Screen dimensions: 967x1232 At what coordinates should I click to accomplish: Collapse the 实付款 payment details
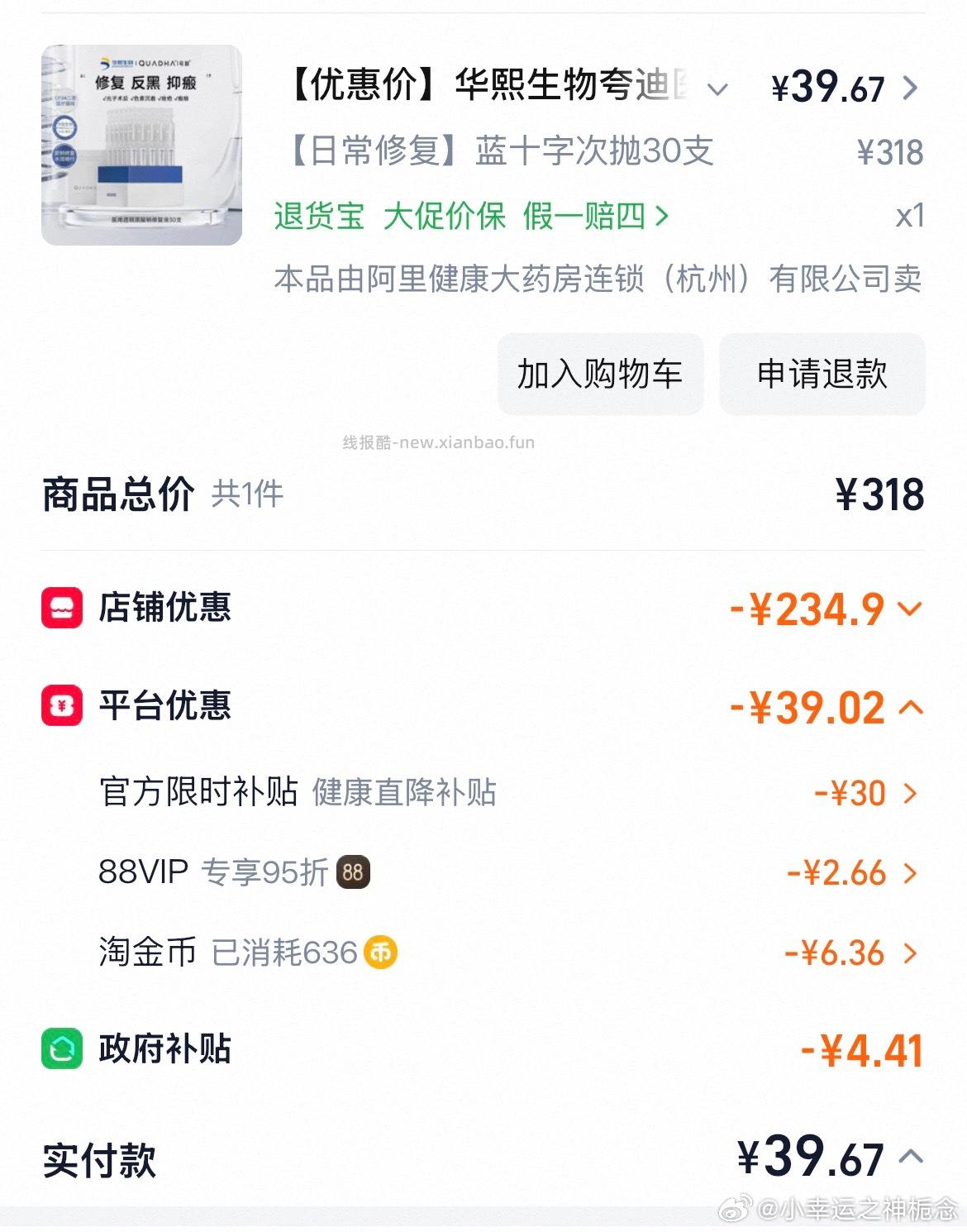909,1164
